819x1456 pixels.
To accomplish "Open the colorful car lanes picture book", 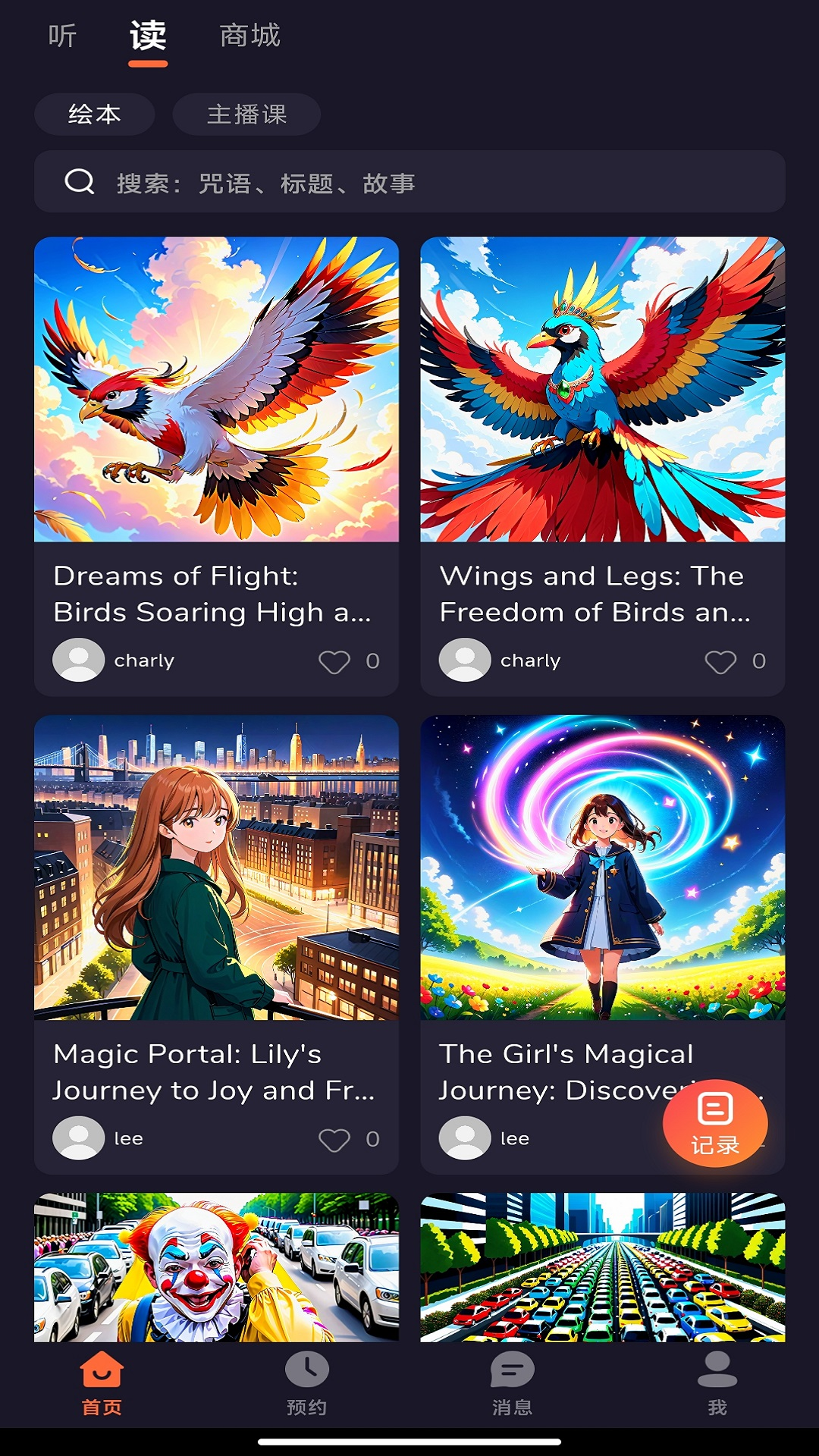I will (602, 1268).
